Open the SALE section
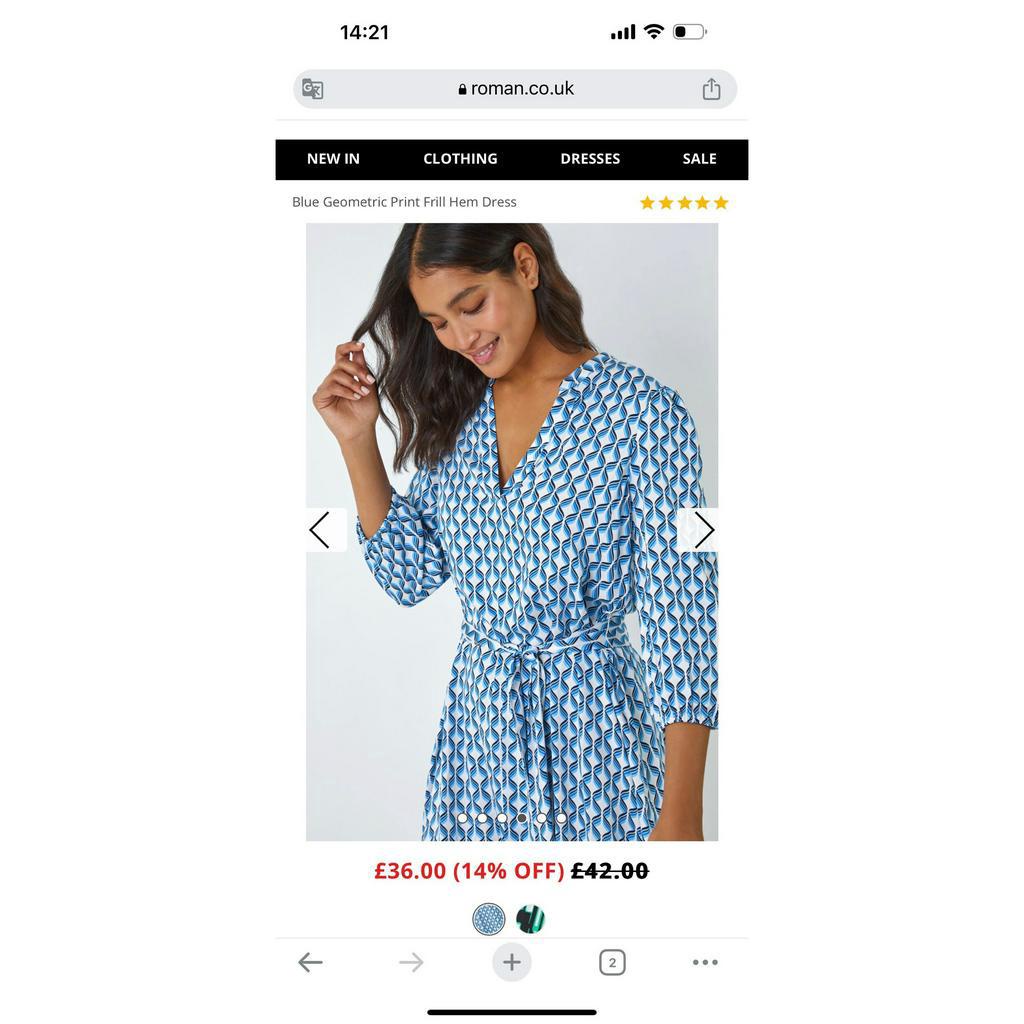 [x=699, y=159]
